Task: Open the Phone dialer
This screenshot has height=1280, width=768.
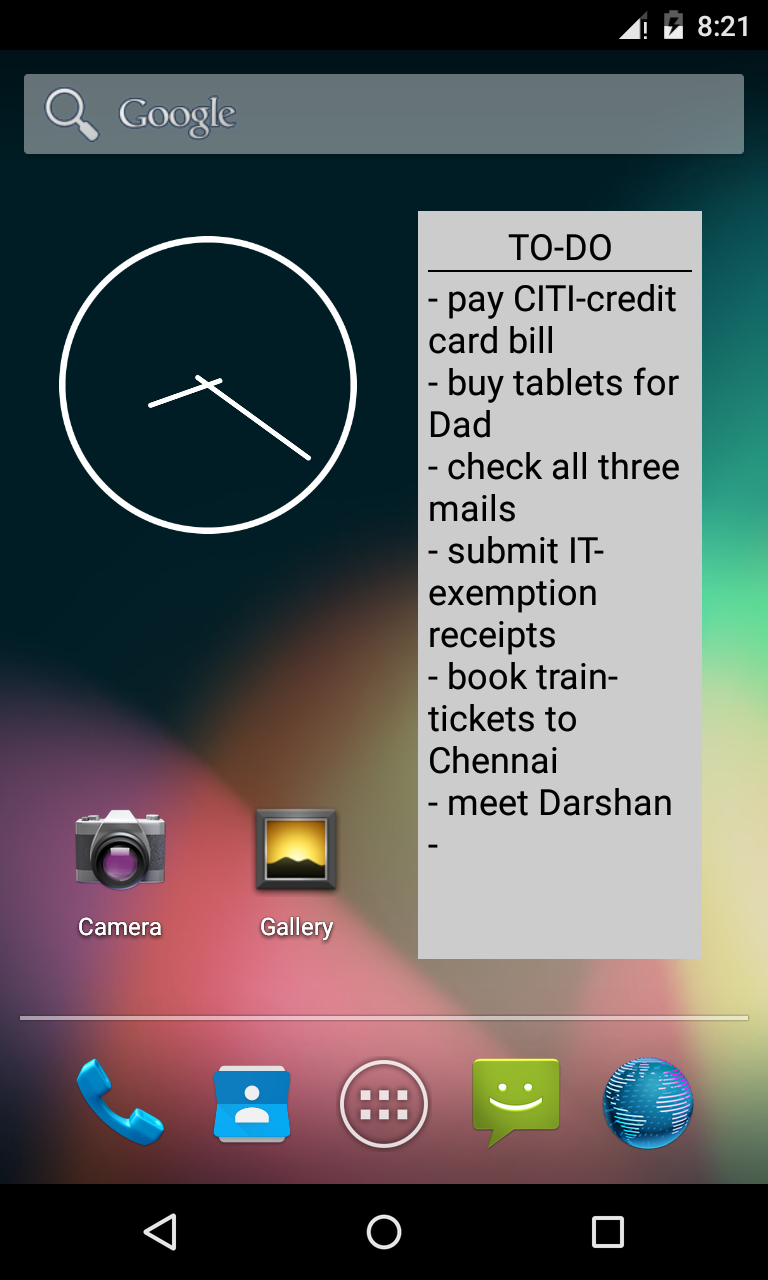Action: (120, 1103)
